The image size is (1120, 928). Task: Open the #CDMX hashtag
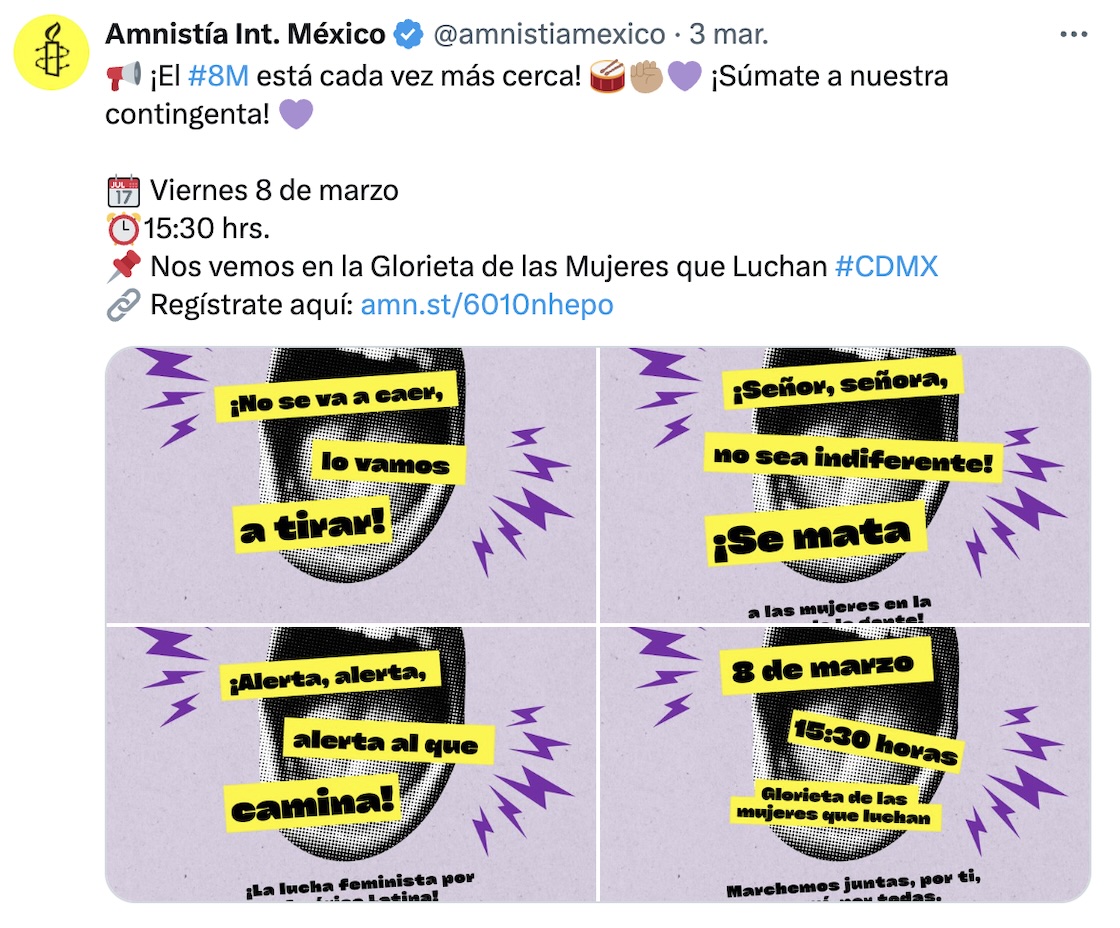(x=885, y=267)
